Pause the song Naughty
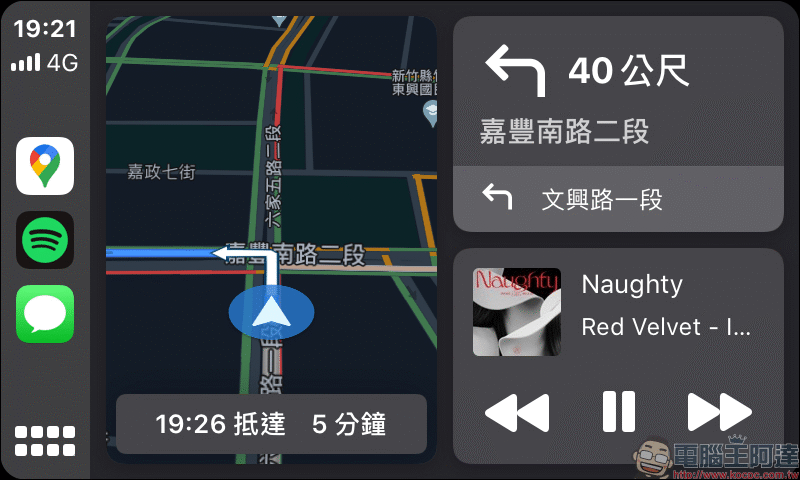800x480 pixels. click(x=618, y=412)
